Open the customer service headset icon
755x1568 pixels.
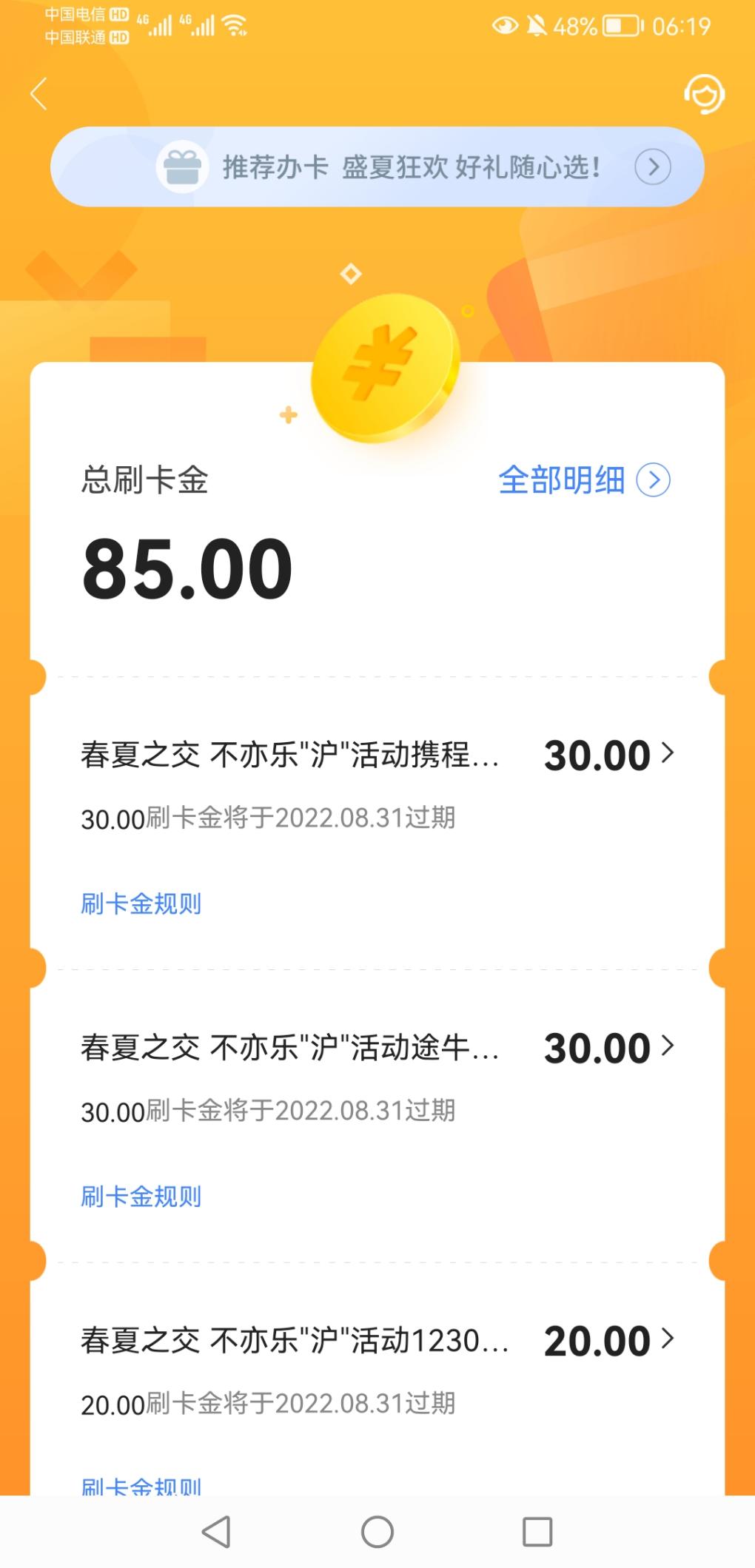pyautogui.click(x=703, y=94)
